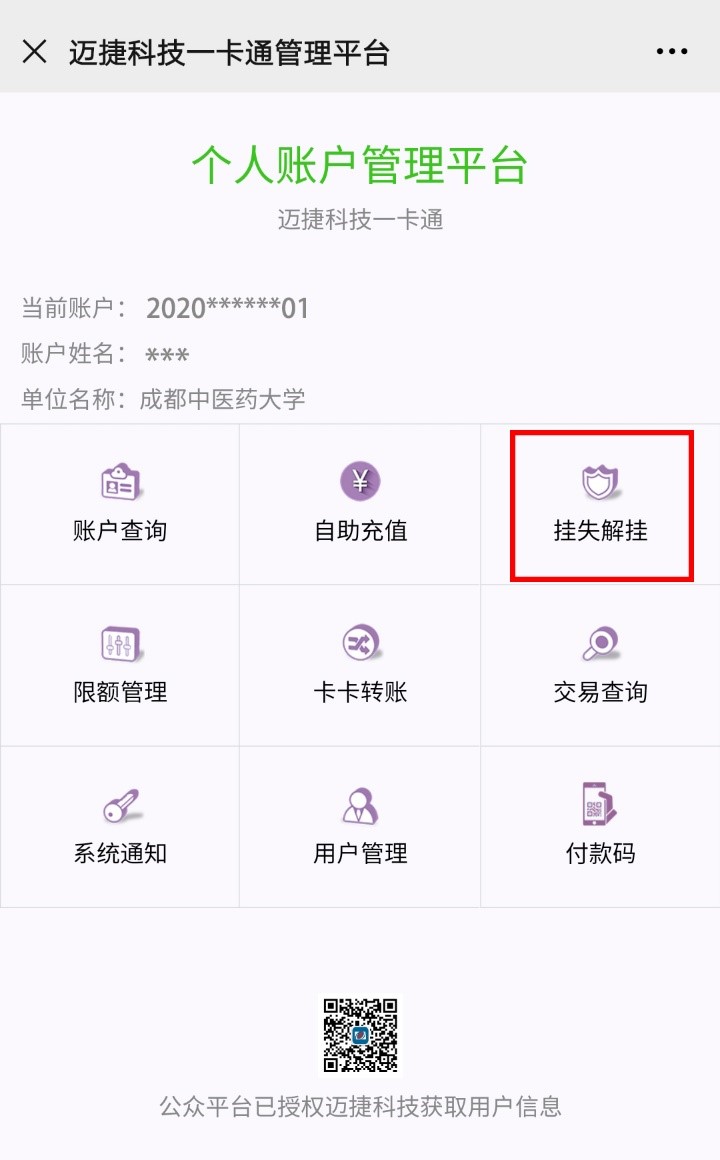
Task: Open 用户管理 user management
Action: click(360, 827)
